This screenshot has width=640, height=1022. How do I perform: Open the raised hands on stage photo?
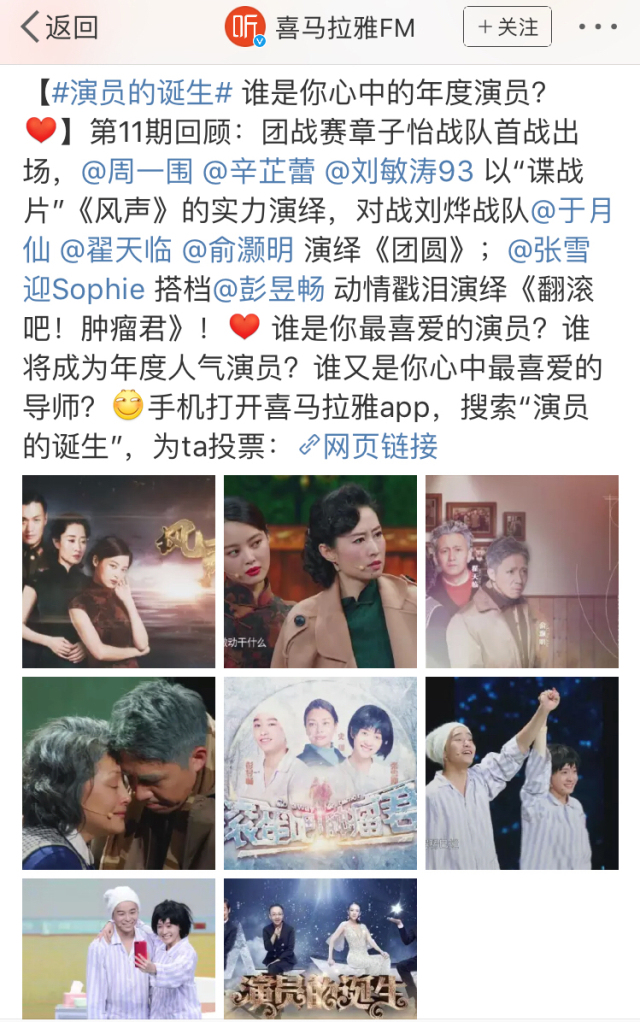[521, 772]
